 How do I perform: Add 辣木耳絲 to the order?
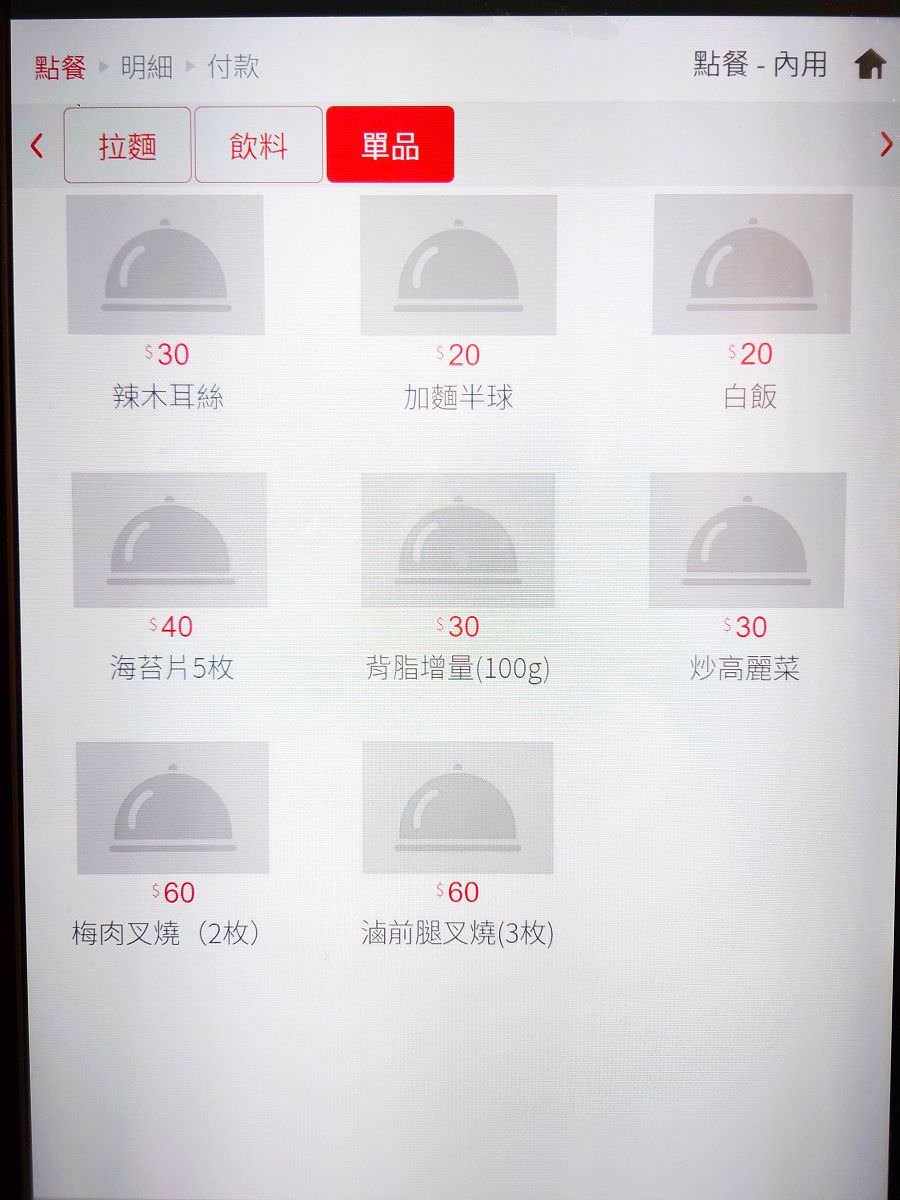tap(166, 266)
